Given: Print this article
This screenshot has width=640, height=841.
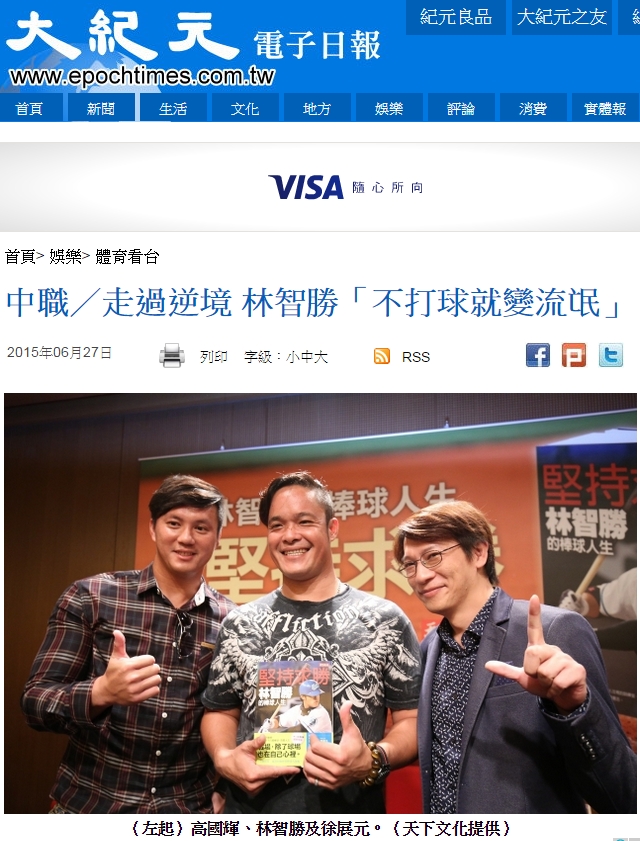Looking at the screenshot, I should click(195, 356).
